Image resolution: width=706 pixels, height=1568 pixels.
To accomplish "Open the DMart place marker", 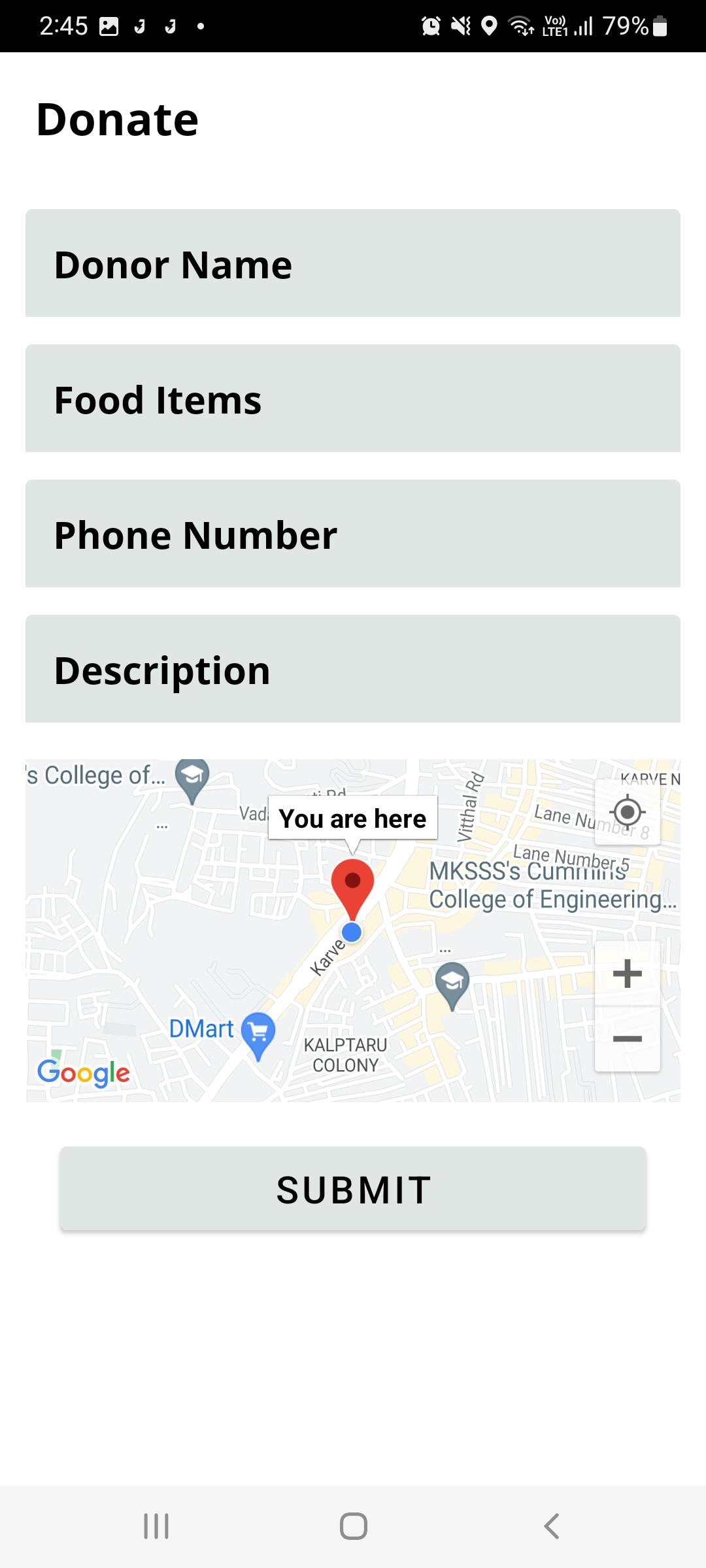I will [x=258, y=1034].
